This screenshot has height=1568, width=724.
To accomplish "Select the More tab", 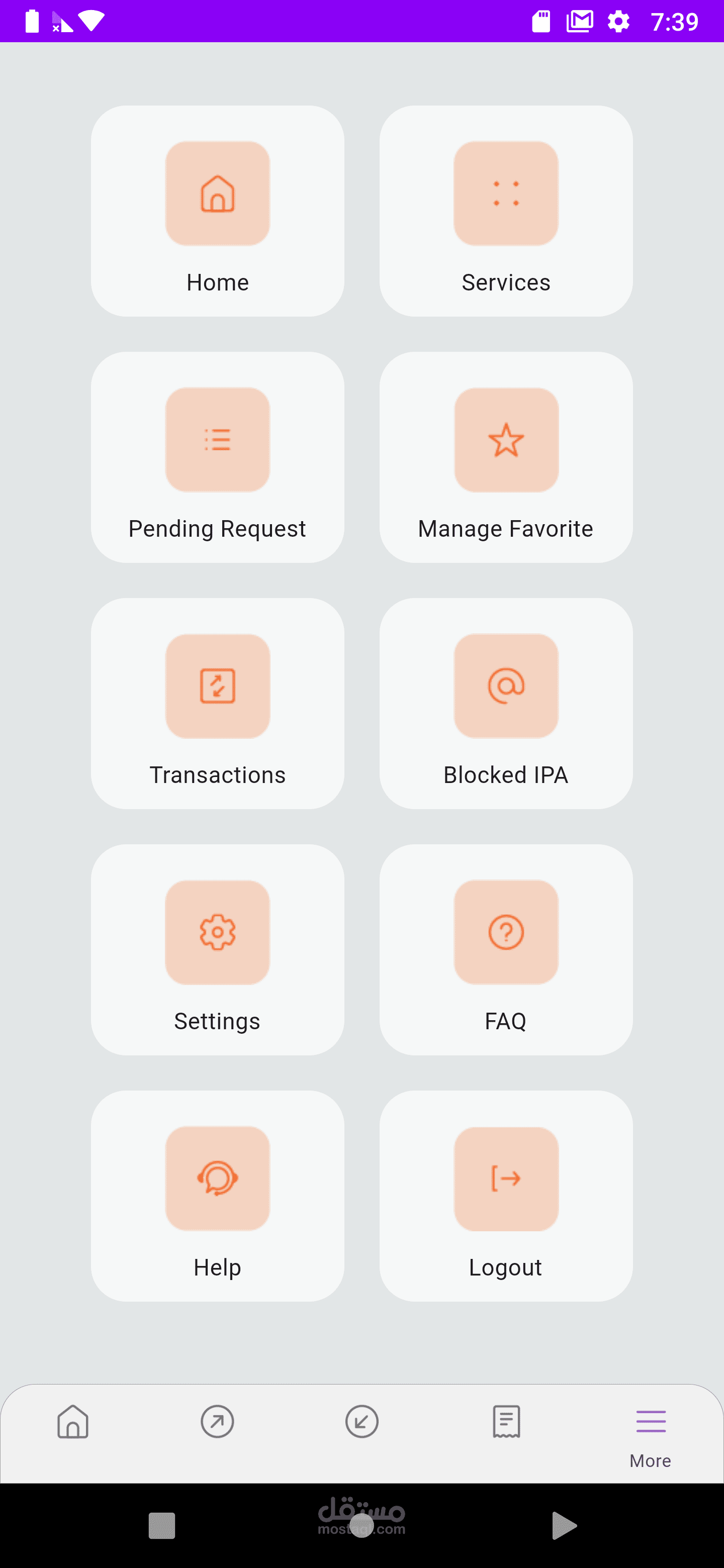I will click(650, 1432).
